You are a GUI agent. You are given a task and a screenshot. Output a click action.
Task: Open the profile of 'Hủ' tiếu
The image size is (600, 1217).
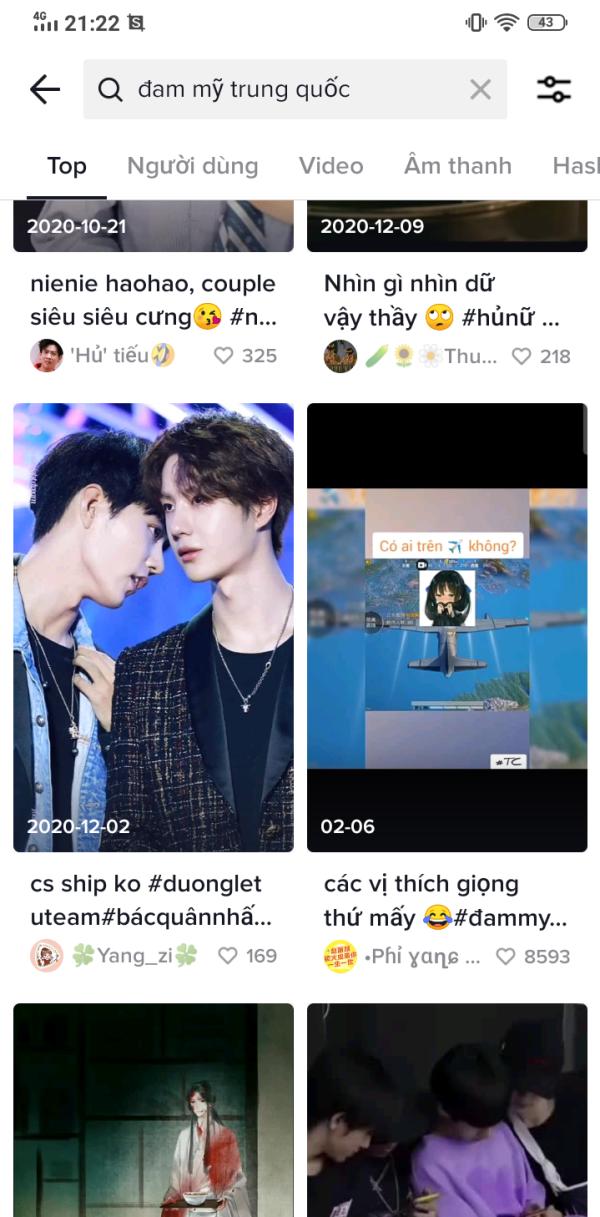[x=46, y=356]
